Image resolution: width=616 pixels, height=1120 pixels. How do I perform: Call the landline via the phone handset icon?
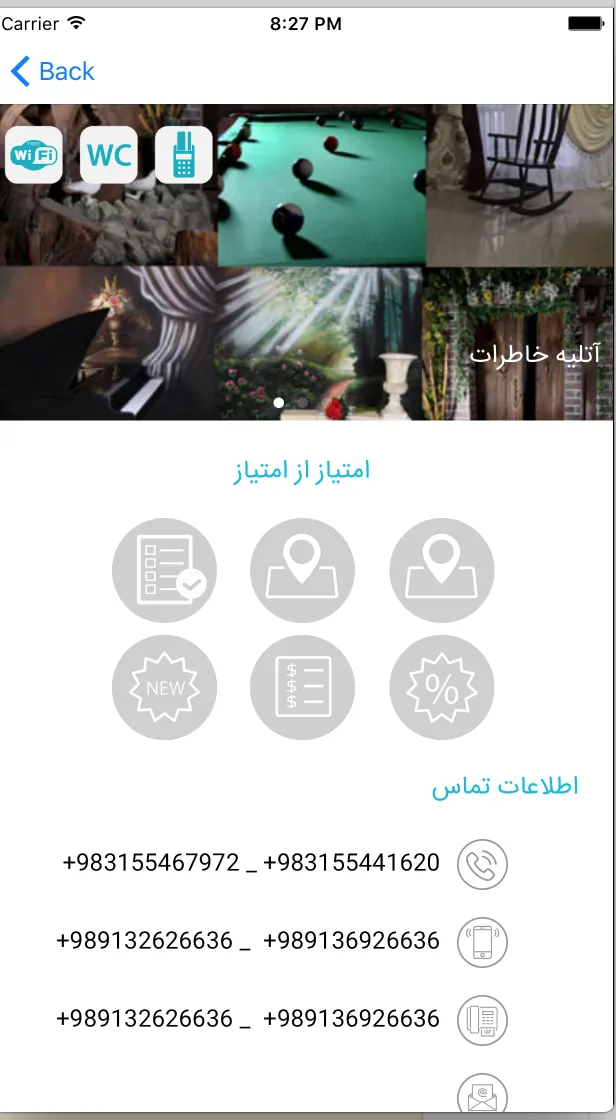pyautogui.click(x=483, y=864)
